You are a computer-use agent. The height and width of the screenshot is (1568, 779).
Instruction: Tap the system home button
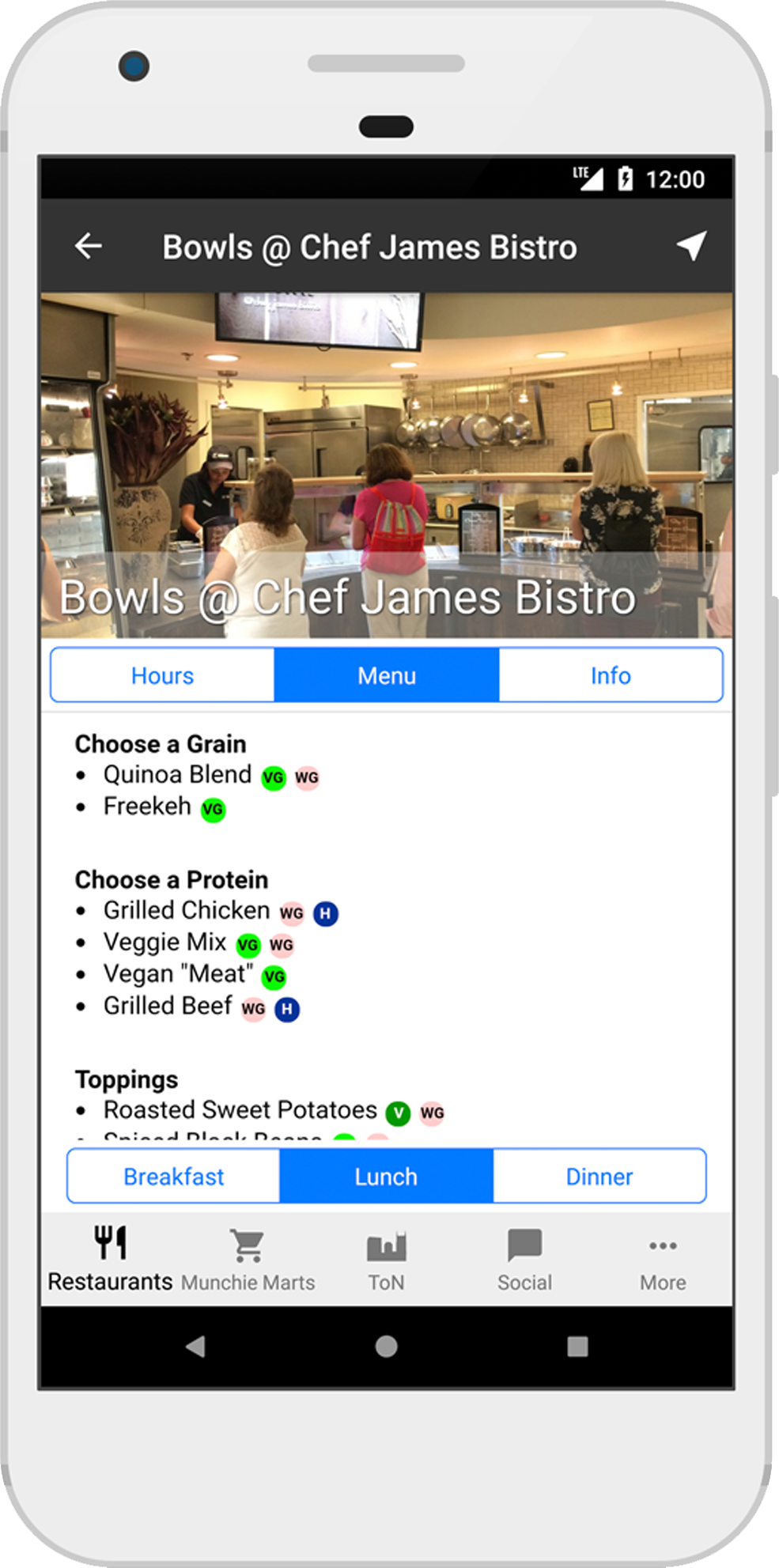coord(386,1347)
